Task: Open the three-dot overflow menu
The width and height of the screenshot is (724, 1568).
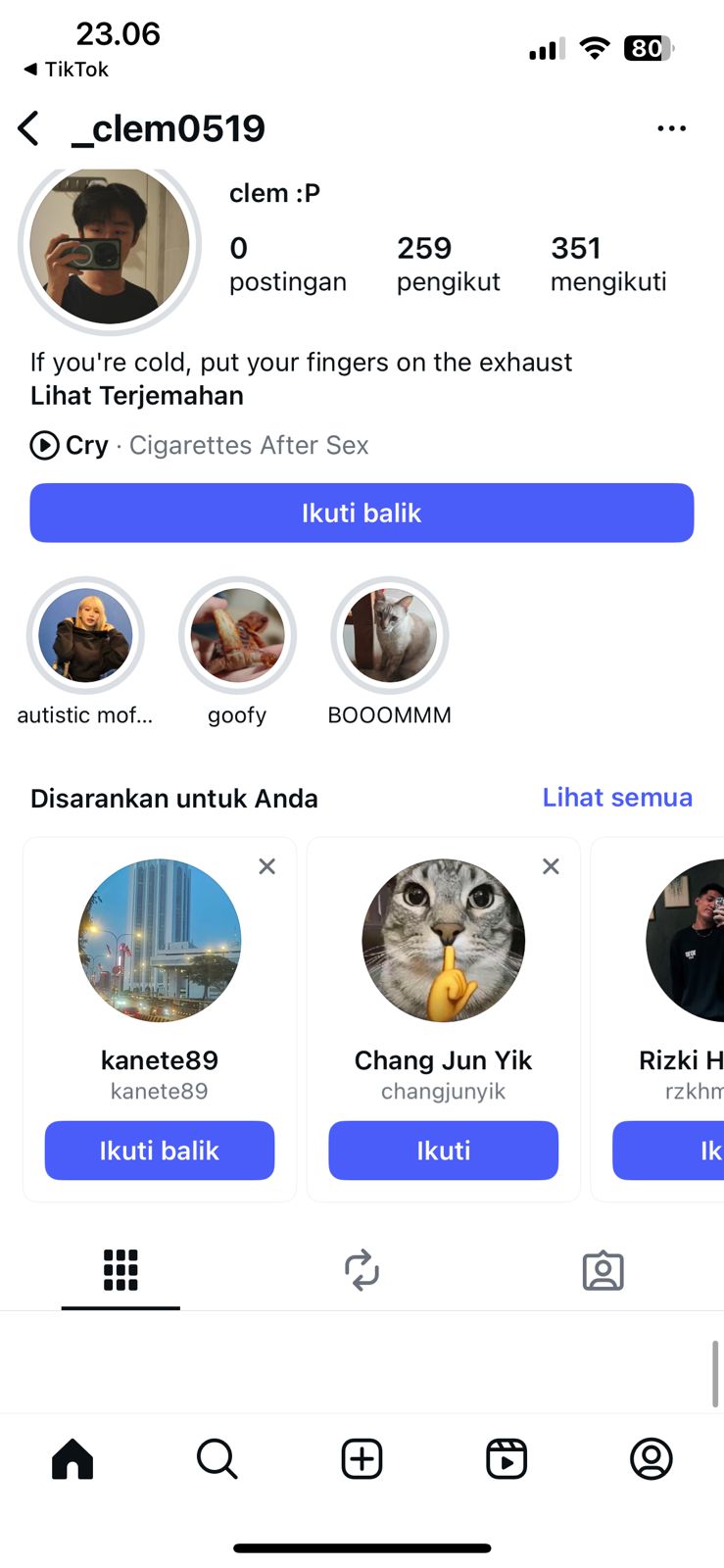Action: click(x=671, y=128)
